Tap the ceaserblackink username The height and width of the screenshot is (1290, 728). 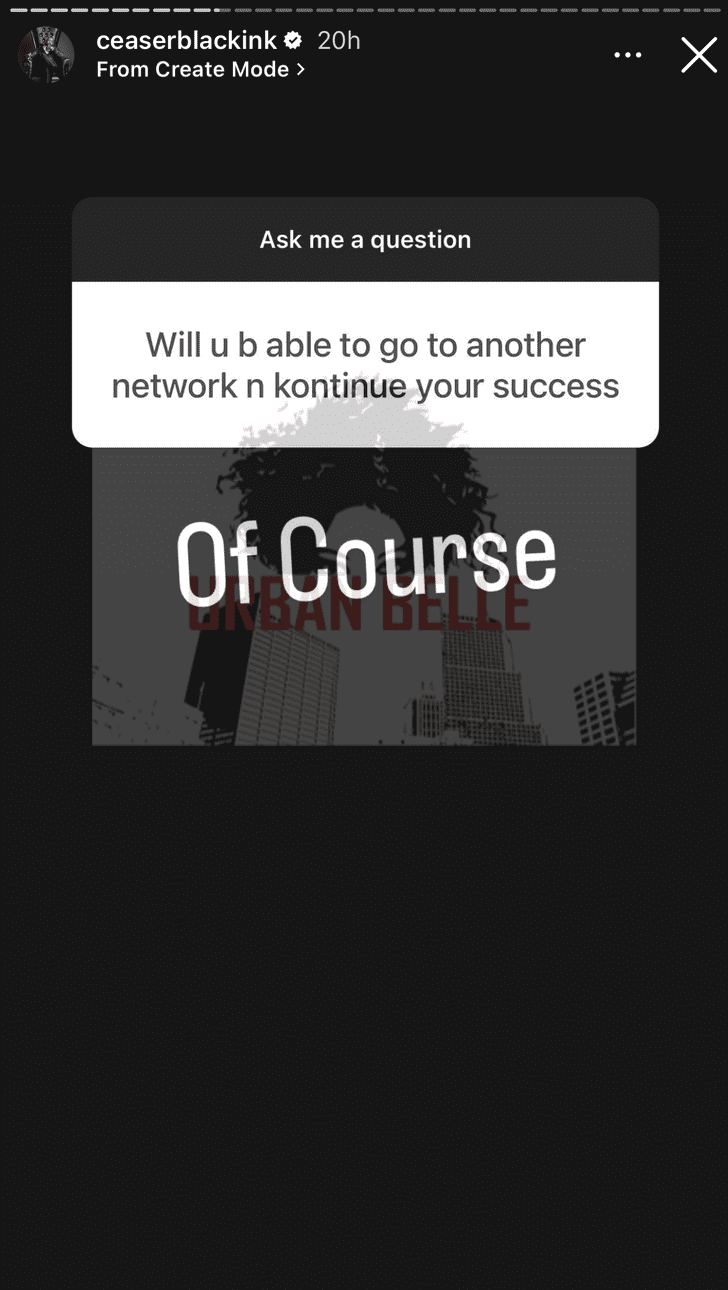click(x=186, y=40)
